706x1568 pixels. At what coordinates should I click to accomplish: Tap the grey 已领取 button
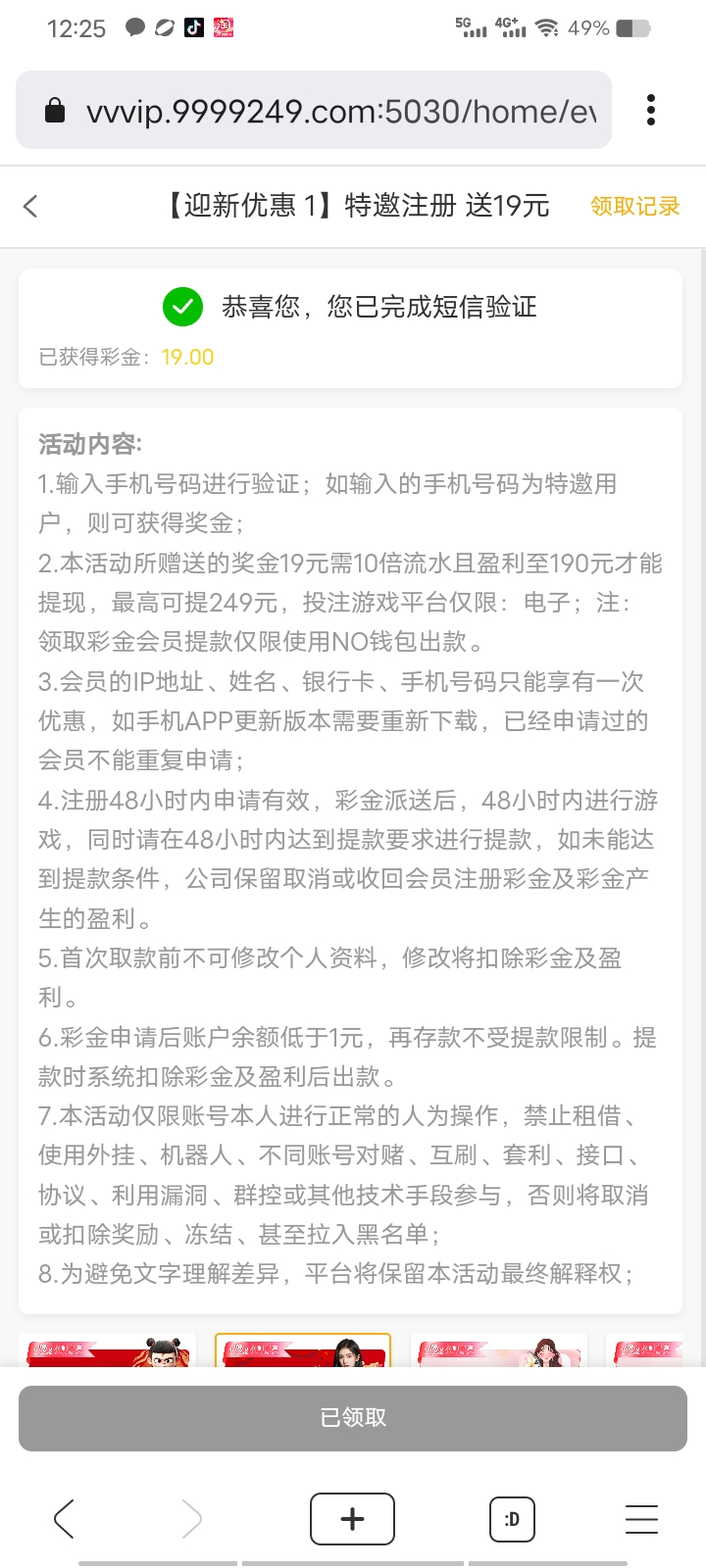353,1418
